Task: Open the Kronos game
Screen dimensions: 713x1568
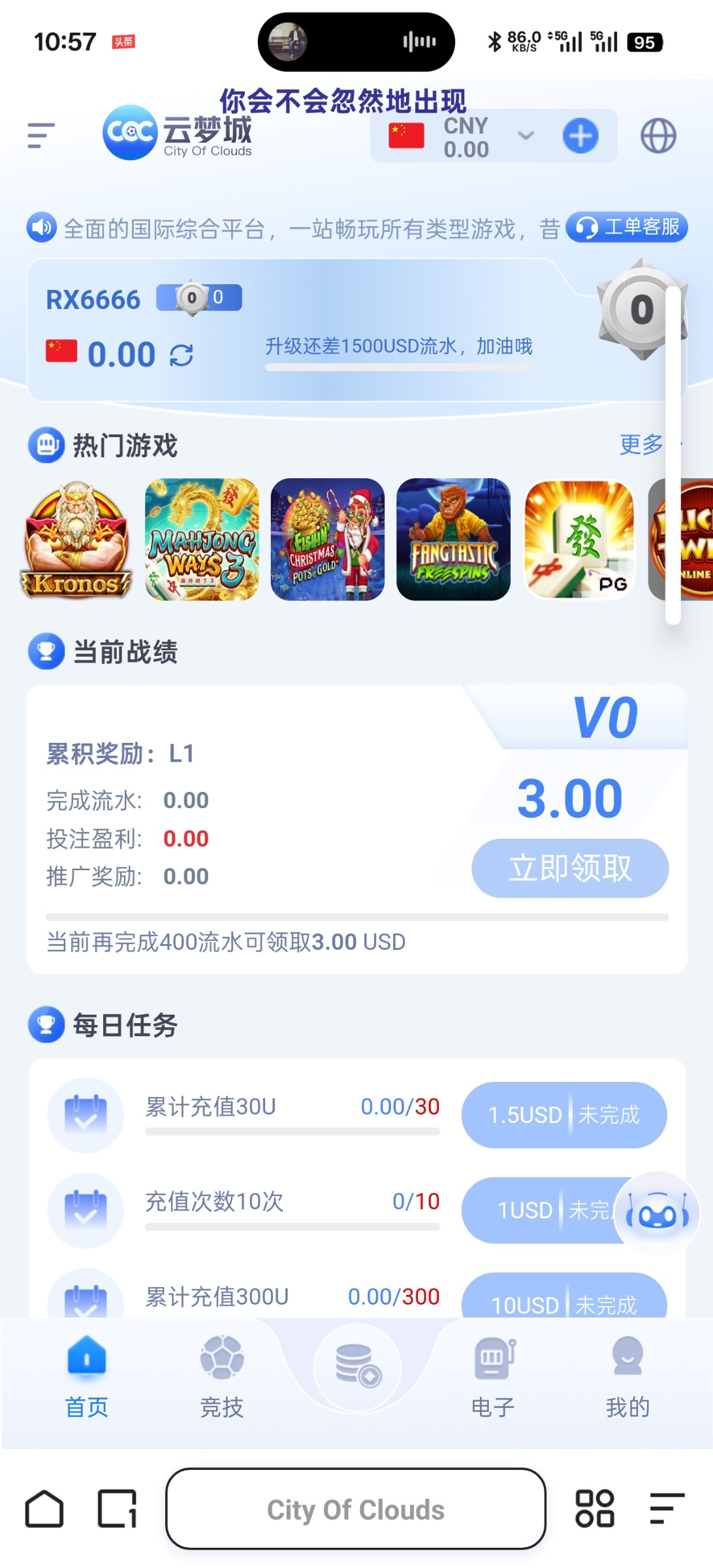Action: [76, 540]
